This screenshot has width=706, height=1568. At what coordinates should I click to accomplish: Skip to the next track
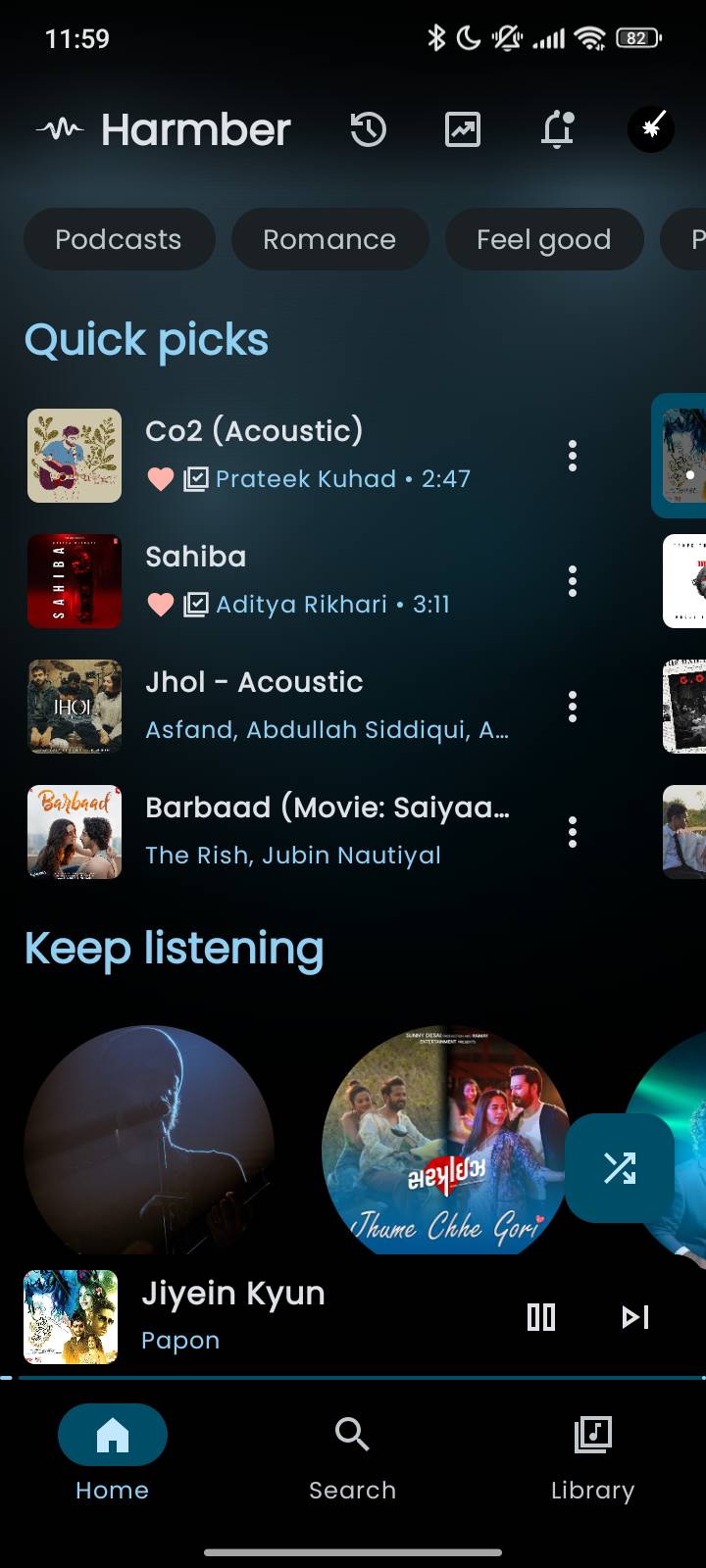pos(635,1317)
